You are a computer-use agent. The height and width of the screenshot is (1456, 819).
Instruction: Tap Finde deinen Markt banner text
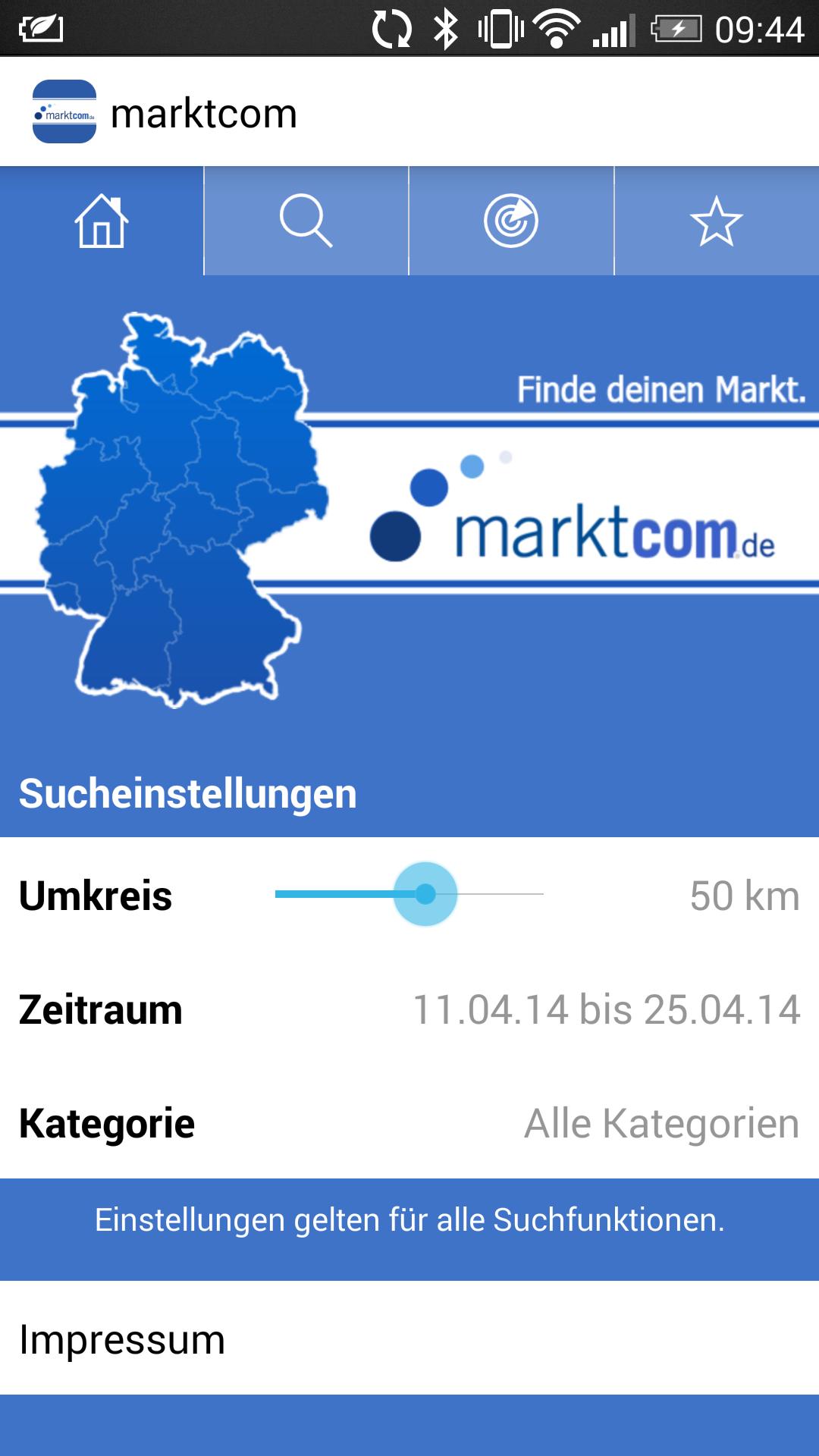pyautogui.click(x=661, y=389)
